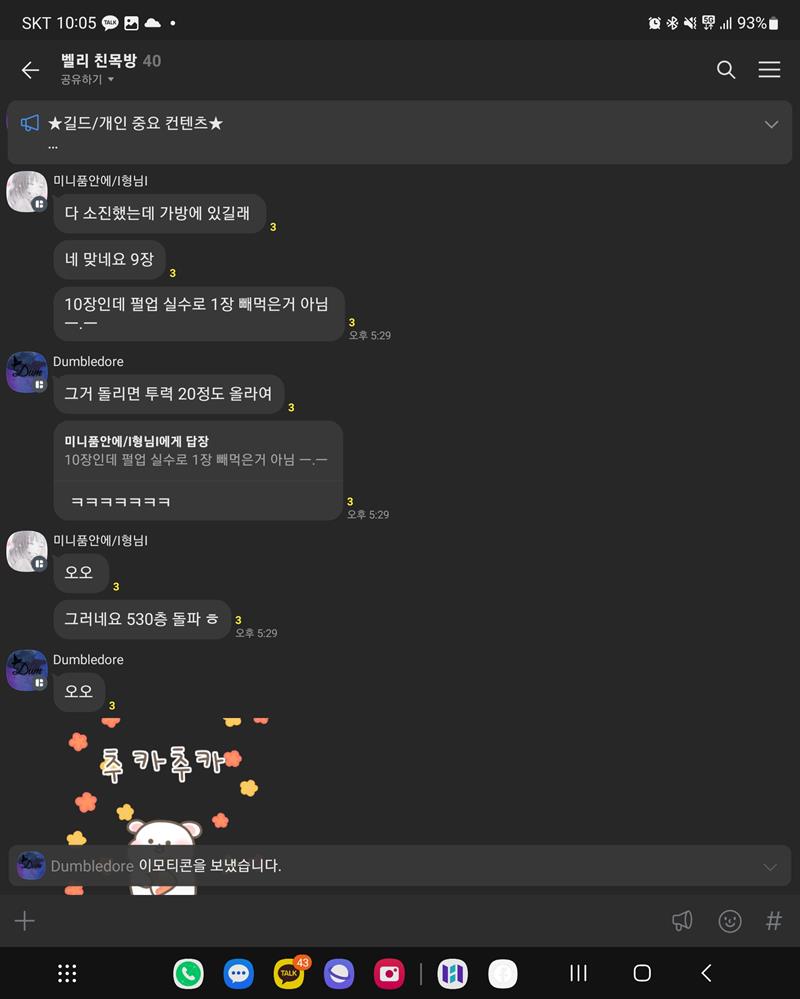Go back from the chat room

pyautogui.click(x=30, y=70)
